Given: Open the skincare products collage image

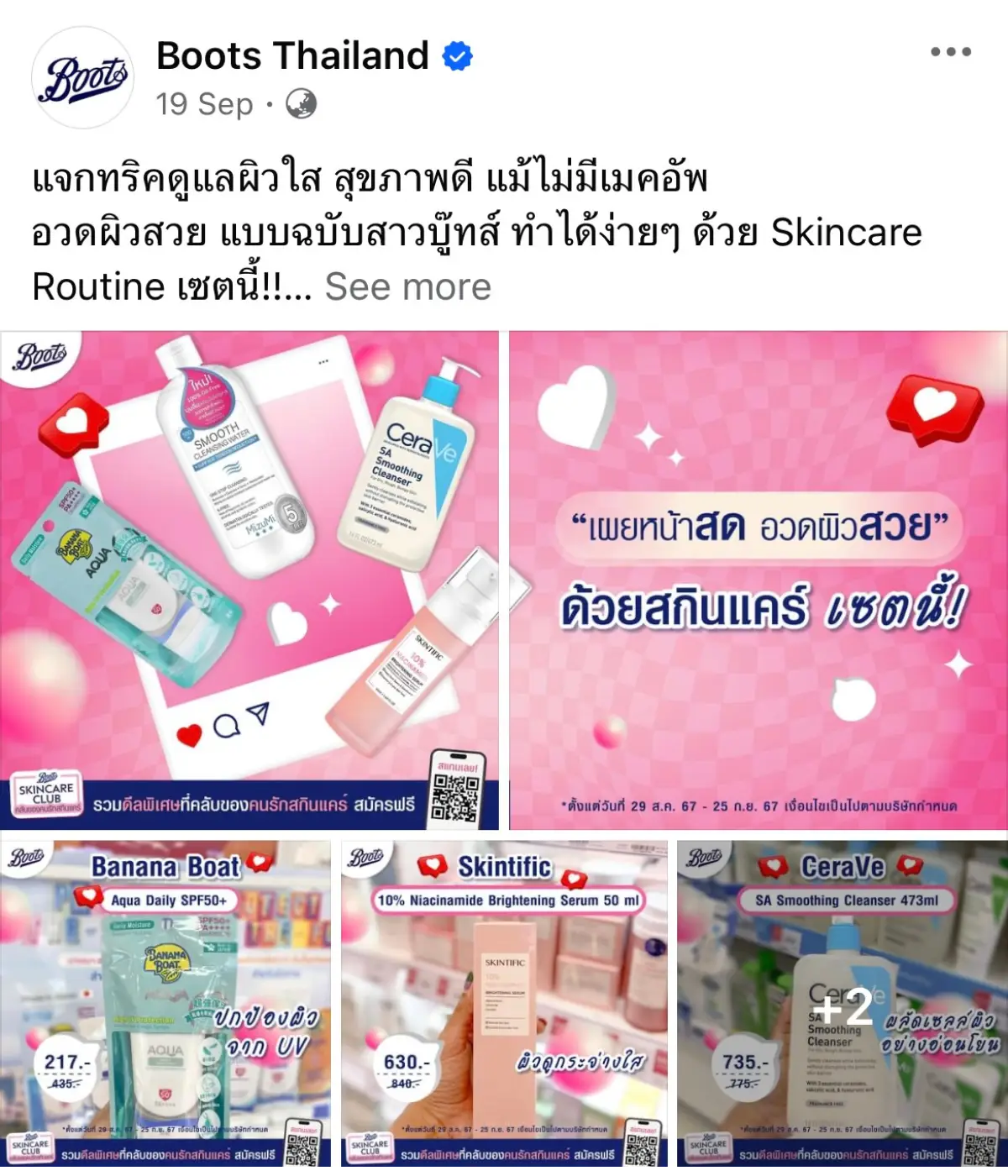Looking at the screenshot, I should 249,580.
